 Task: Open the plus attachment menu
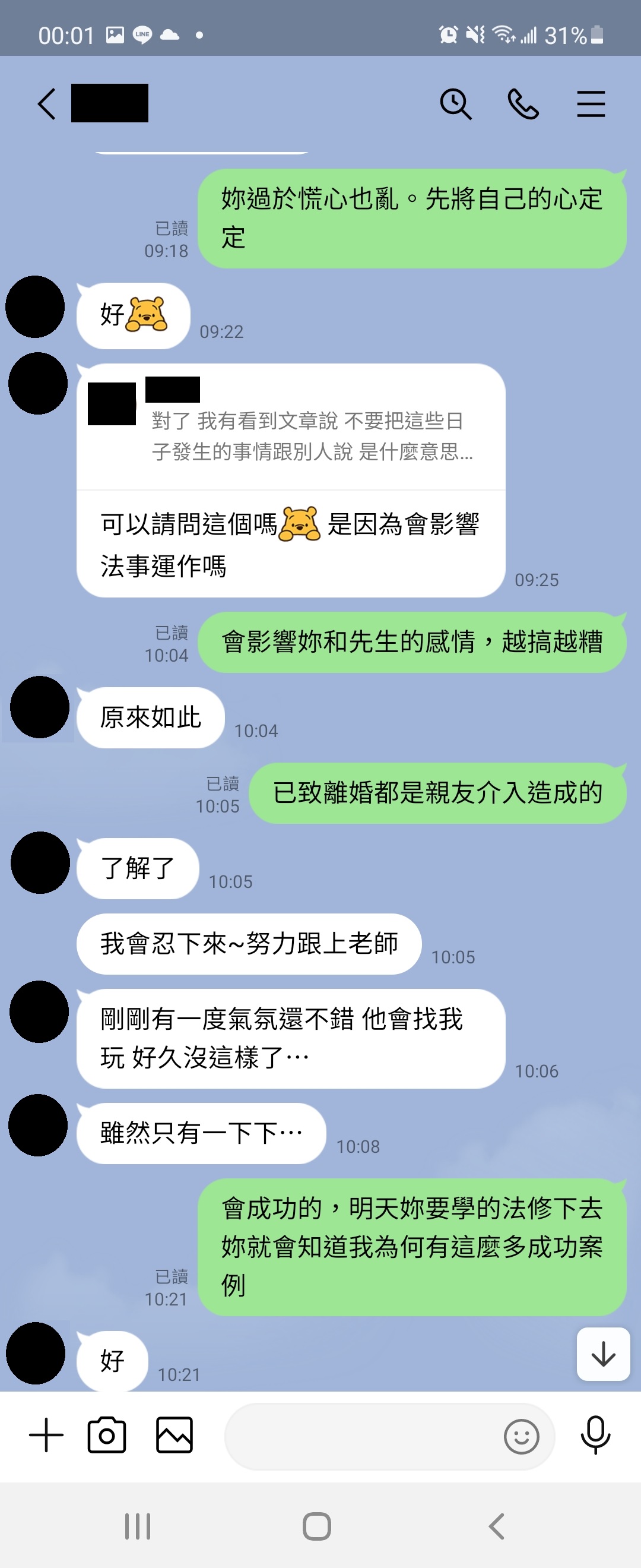[x=46, y=1436]
